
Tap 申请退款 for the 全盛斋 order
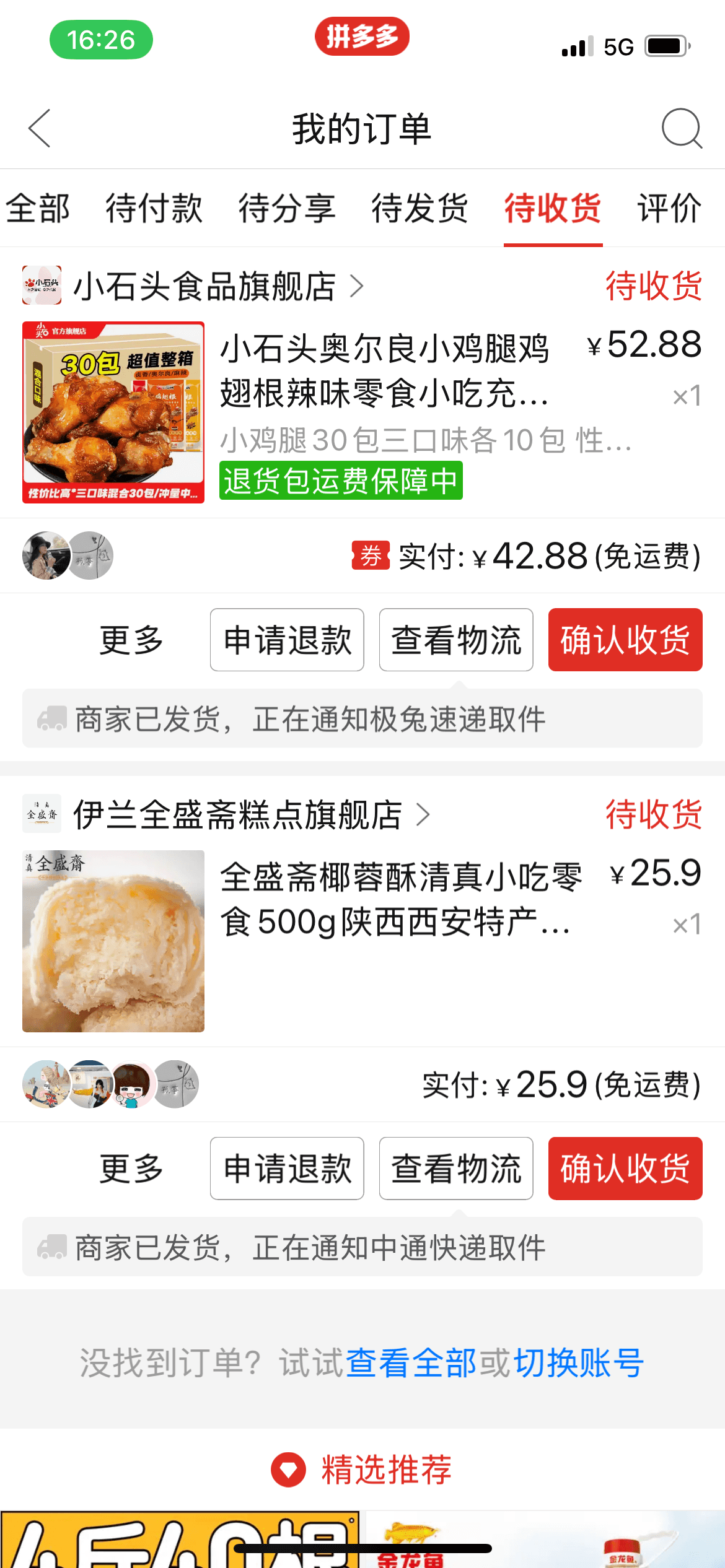287,1169
